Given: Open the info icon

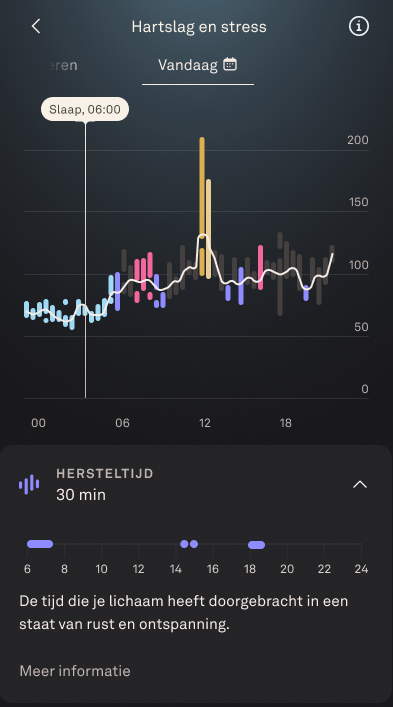Looking at the screenshot, I should click(359, 26).
